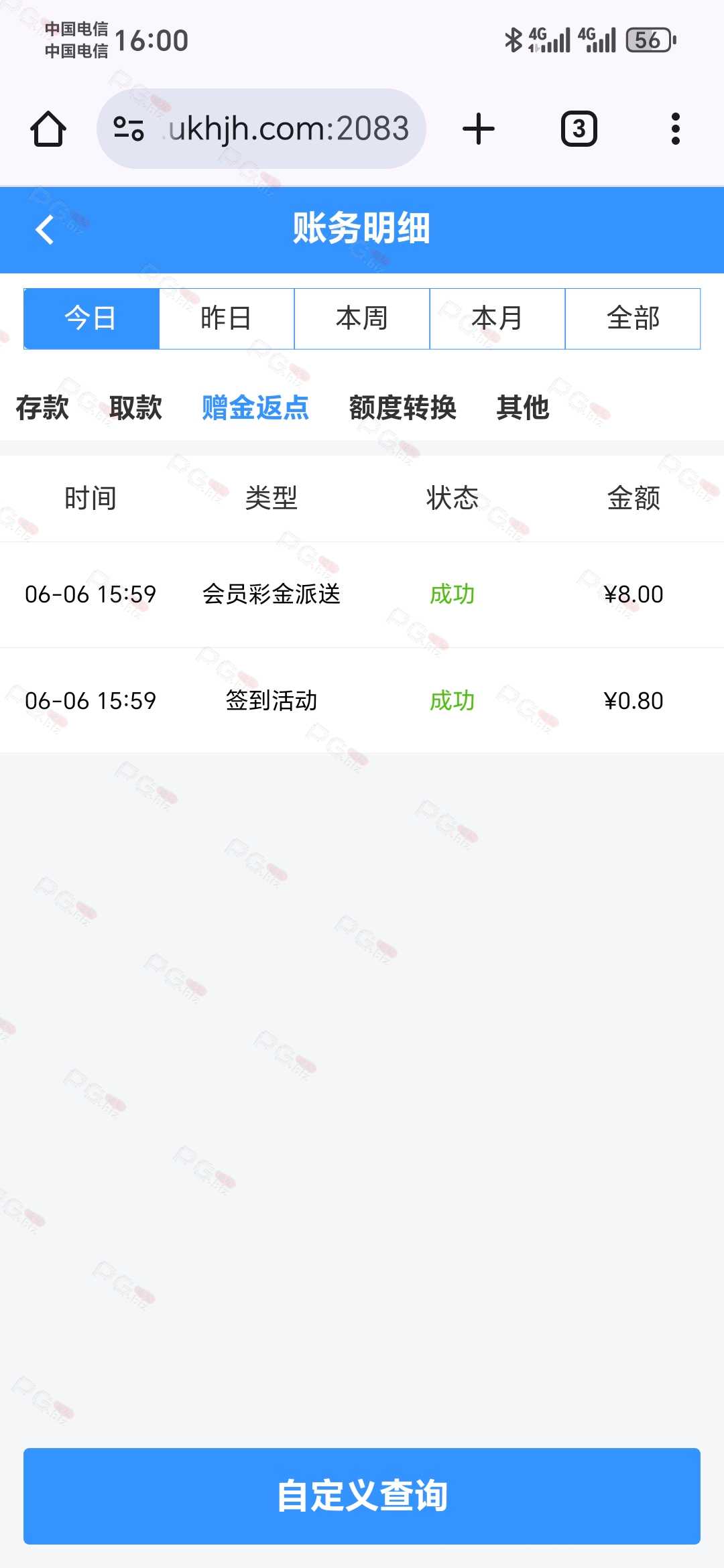
Task: Select the 赠金返点 category
Action: click(x=255, y=407)
